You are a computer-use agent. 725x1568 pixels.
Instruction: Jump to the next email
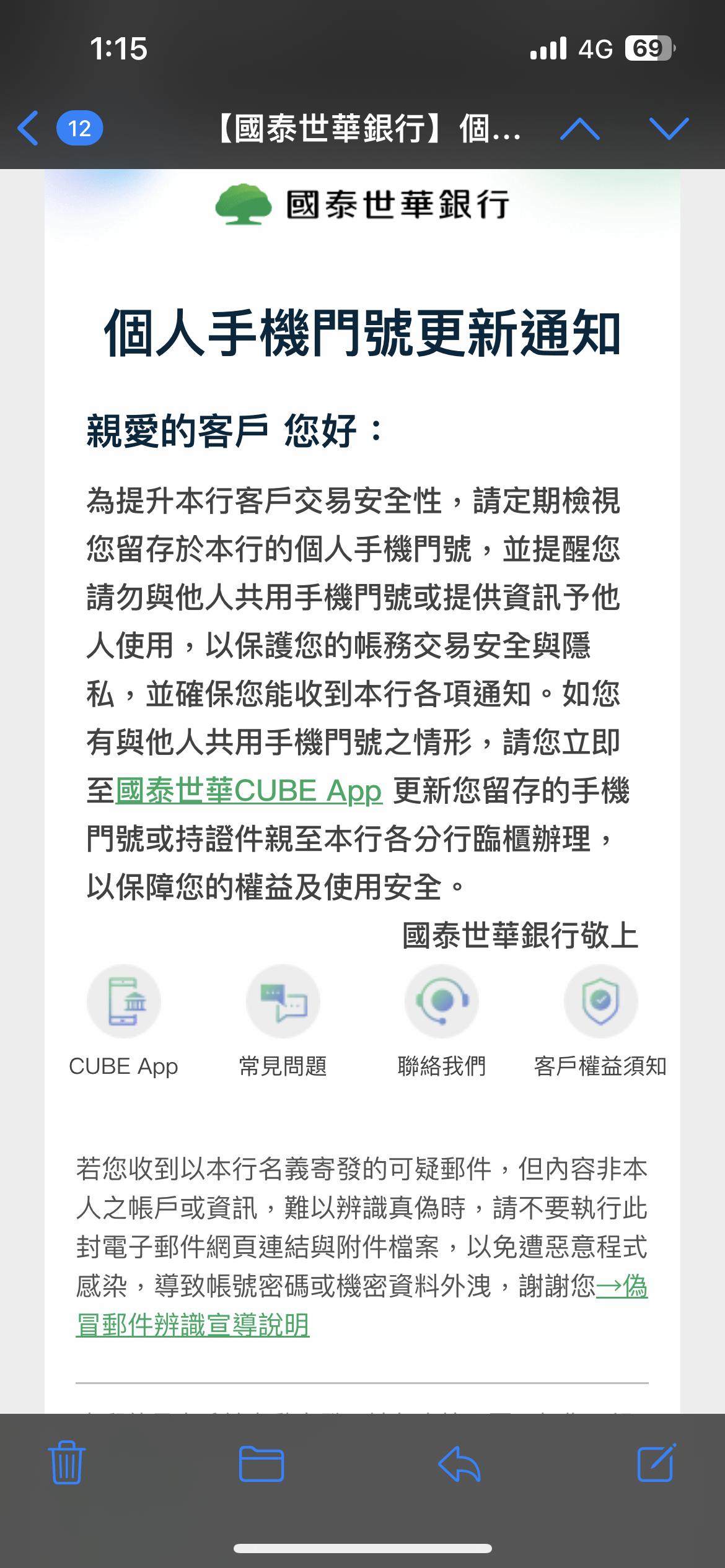click(x=669, y=129)
